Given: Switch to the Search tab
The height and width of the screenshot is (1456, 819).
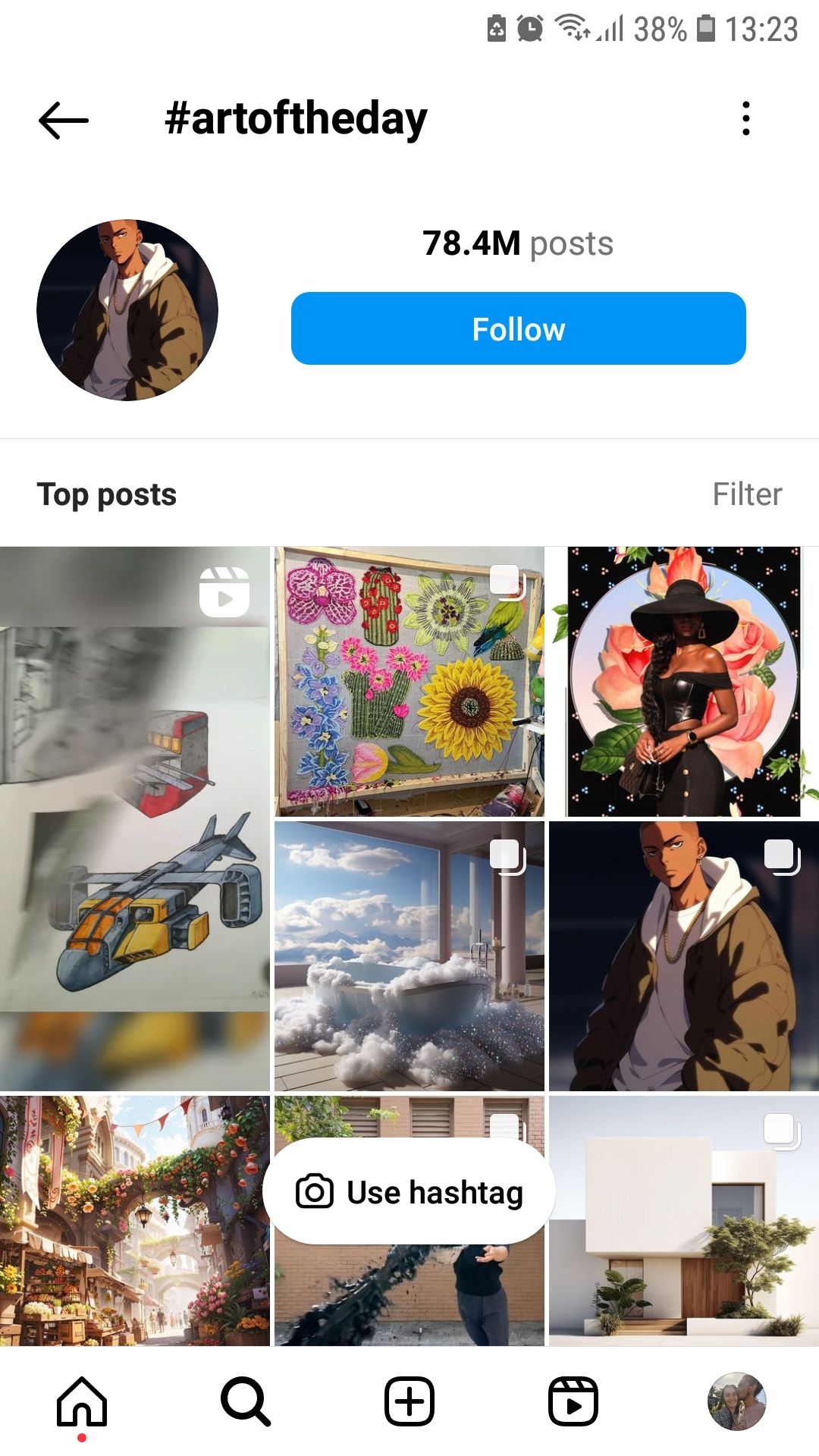Looking at the screenshot, I should [245, 1401].
